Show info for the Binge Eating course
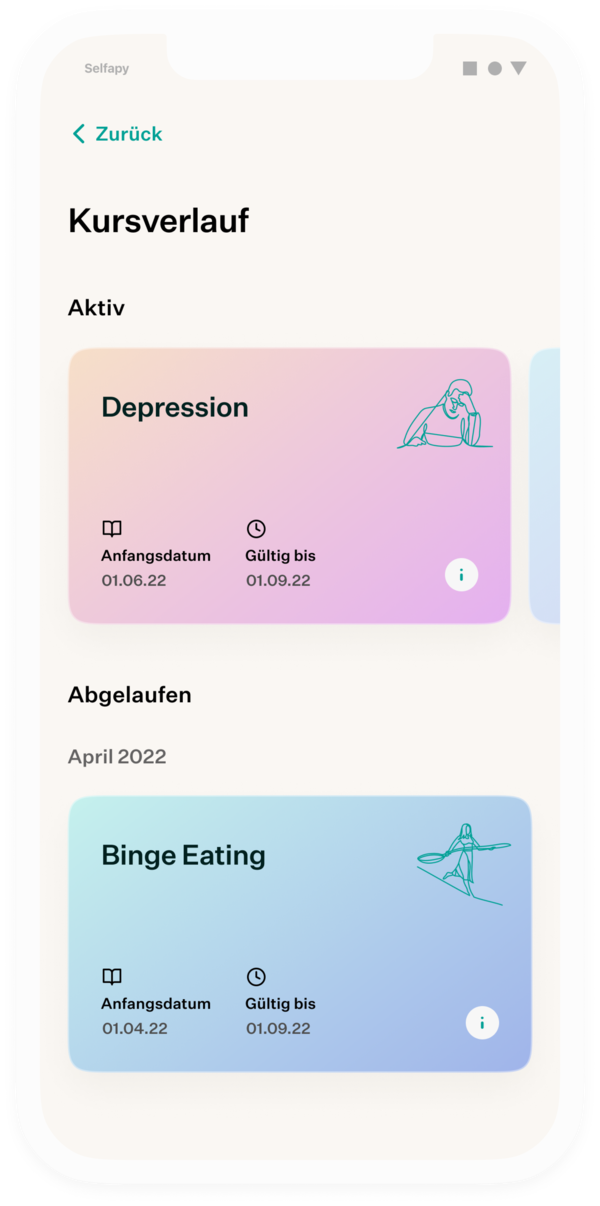This screenshot has width=600, height=1206. click(482, 1023)
